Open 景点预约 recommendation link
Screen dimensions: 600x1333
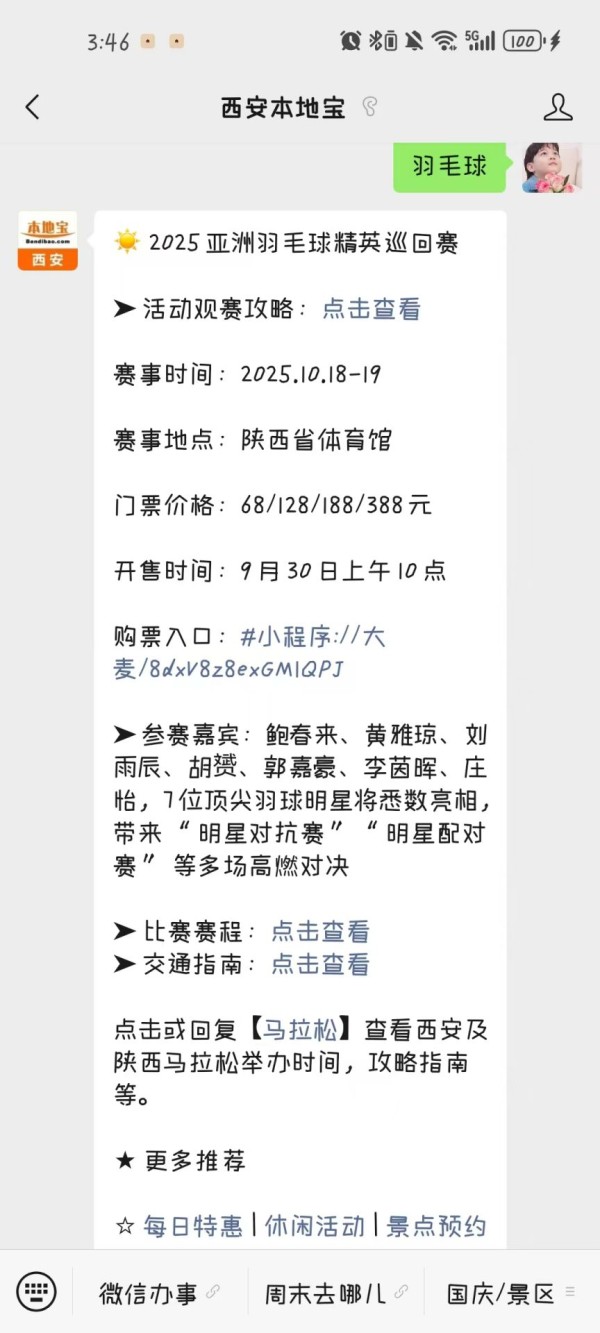point(436,1226)
